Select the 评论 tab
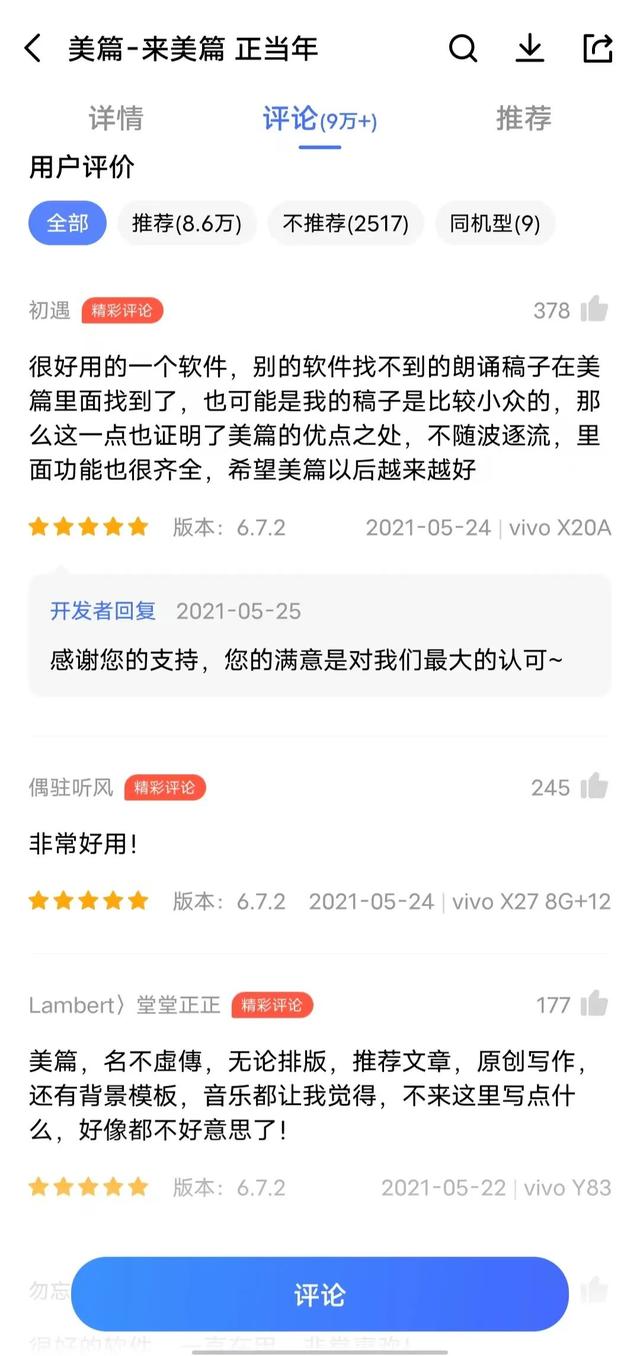 click(319, 120)
